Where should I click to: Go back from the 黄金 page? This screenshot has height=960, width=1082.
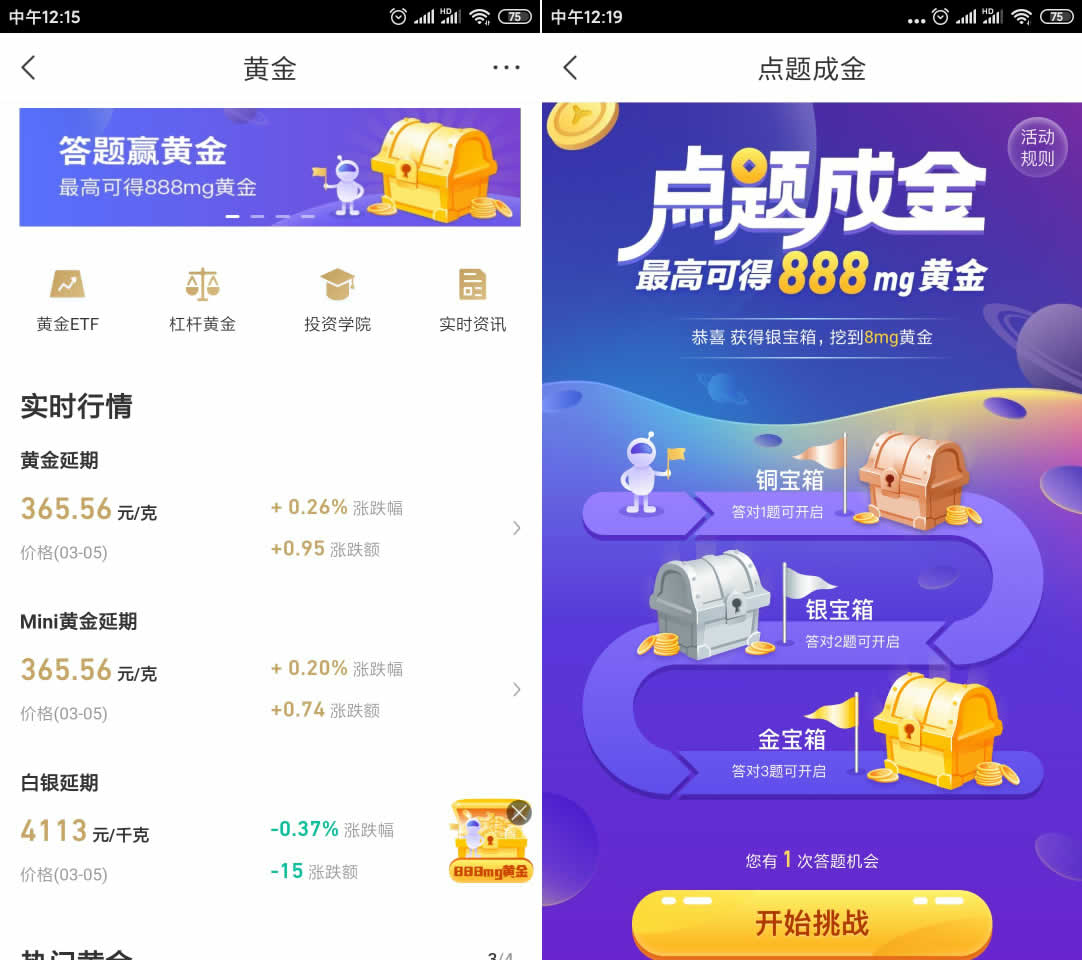coord(28,68)
